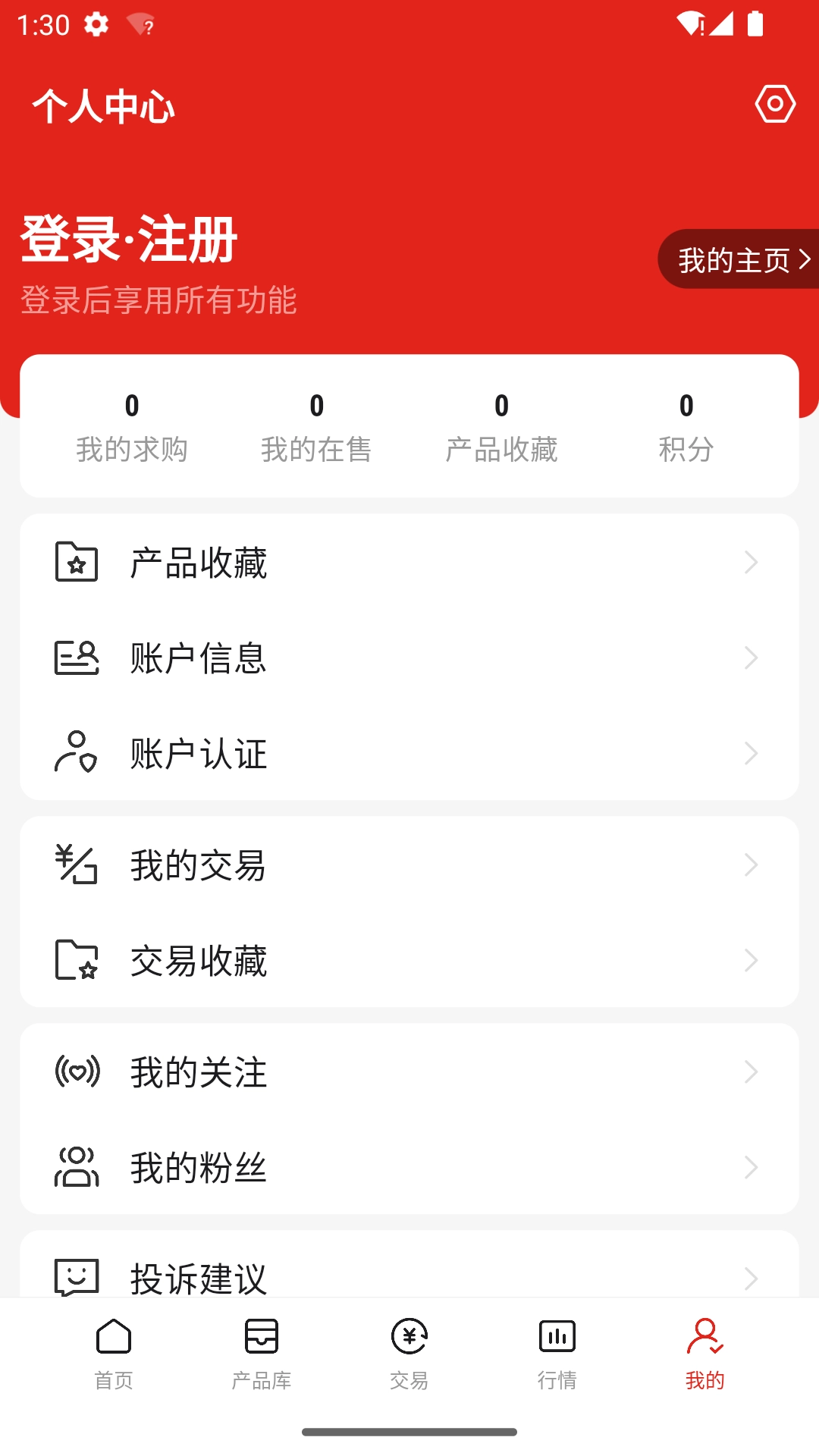Switch to the 行情 tab
This screenshot has height=1456, width=819.
click(557, 1357)
